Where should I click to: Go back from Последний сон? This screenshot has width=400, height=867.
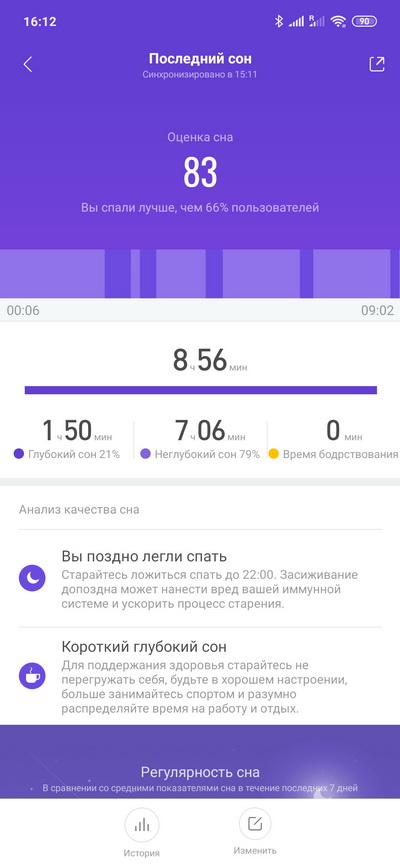28,65
